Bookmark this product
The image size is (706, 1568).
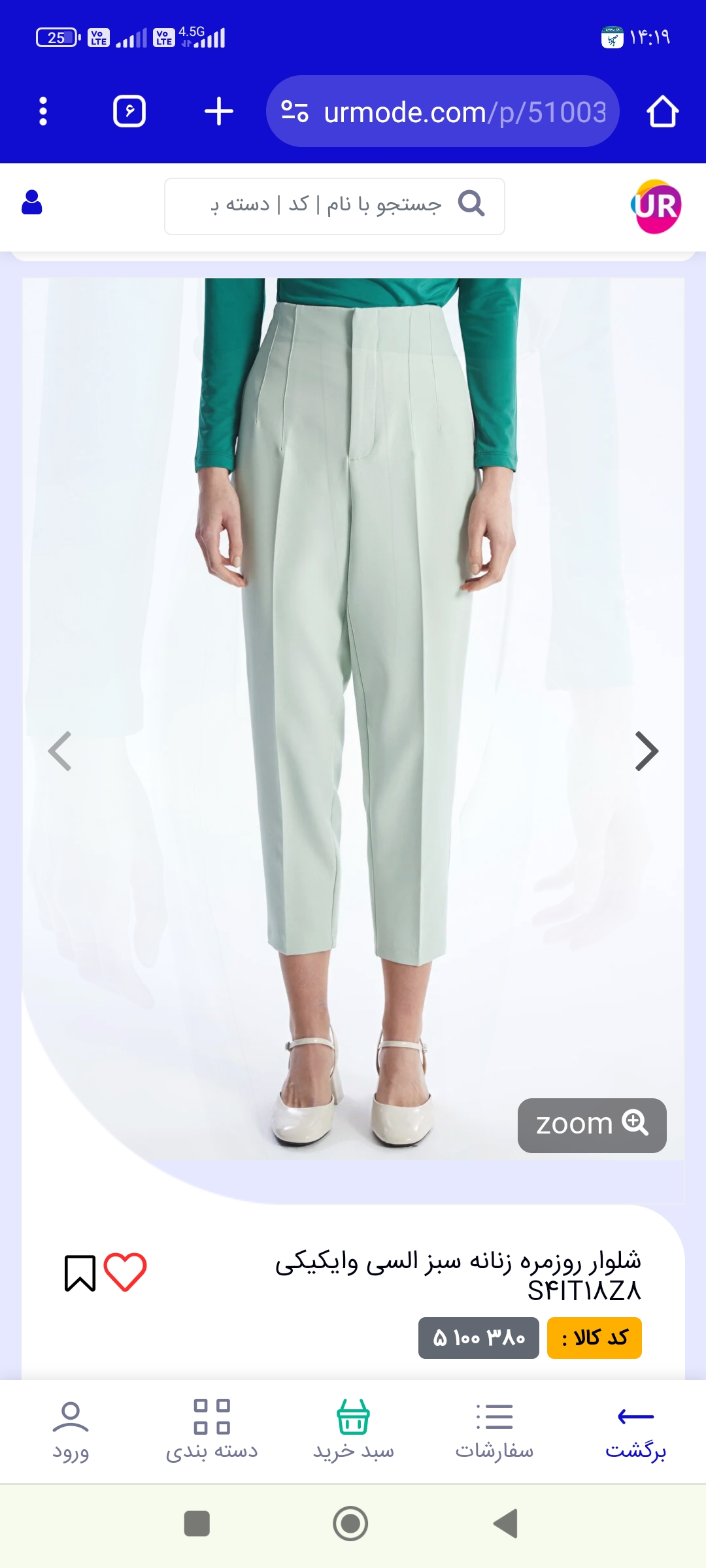(x=80, y=1273)
